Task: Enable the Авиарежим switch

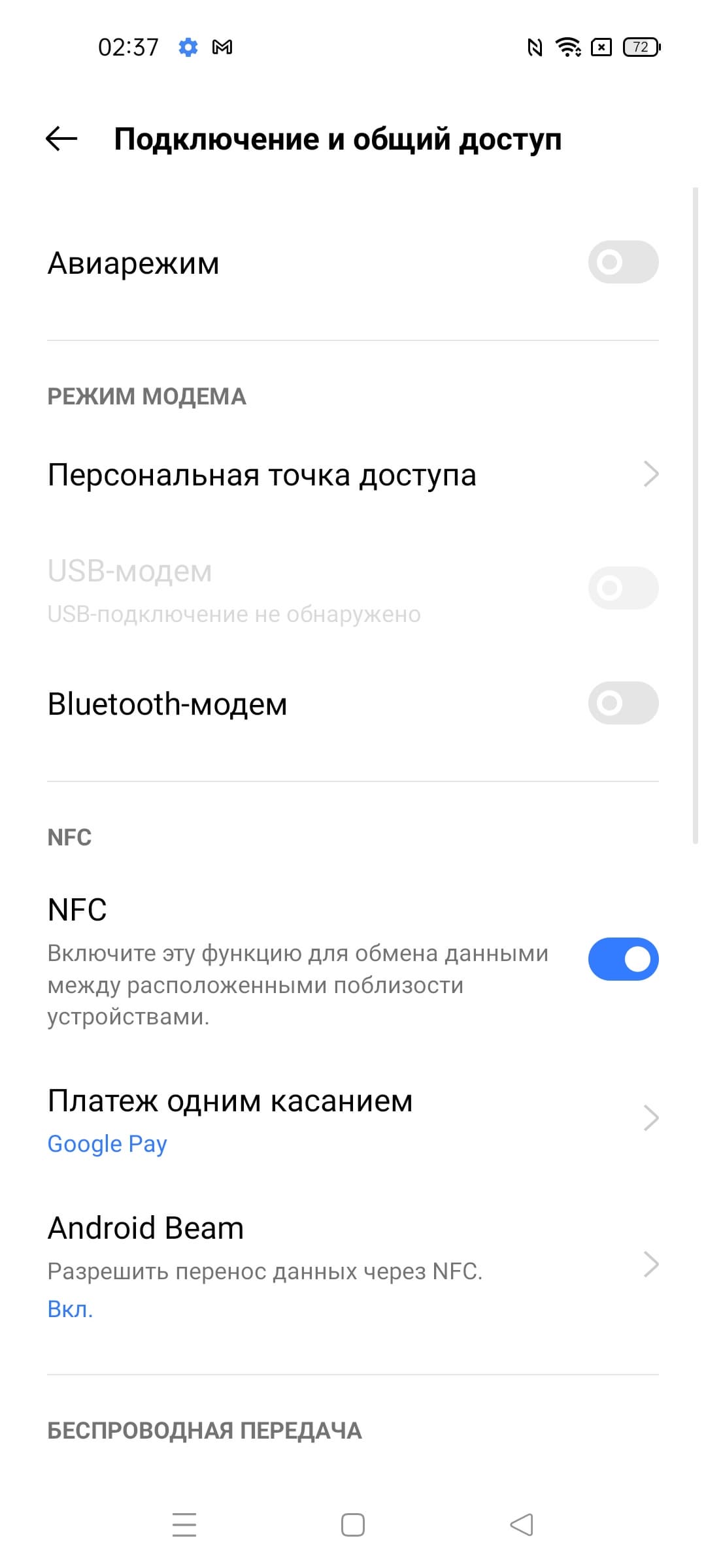Action: pyautogui.click(x=622, y=263)
